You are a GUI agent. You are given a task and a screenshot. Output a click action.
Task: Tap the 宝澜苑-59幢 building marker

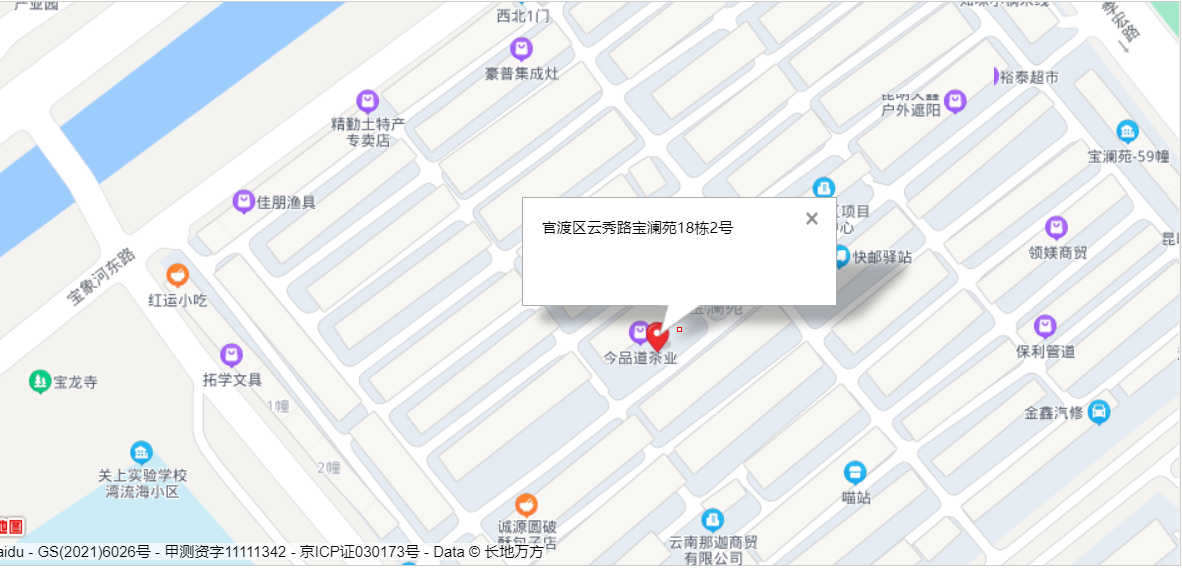[x=1127, y=131]
